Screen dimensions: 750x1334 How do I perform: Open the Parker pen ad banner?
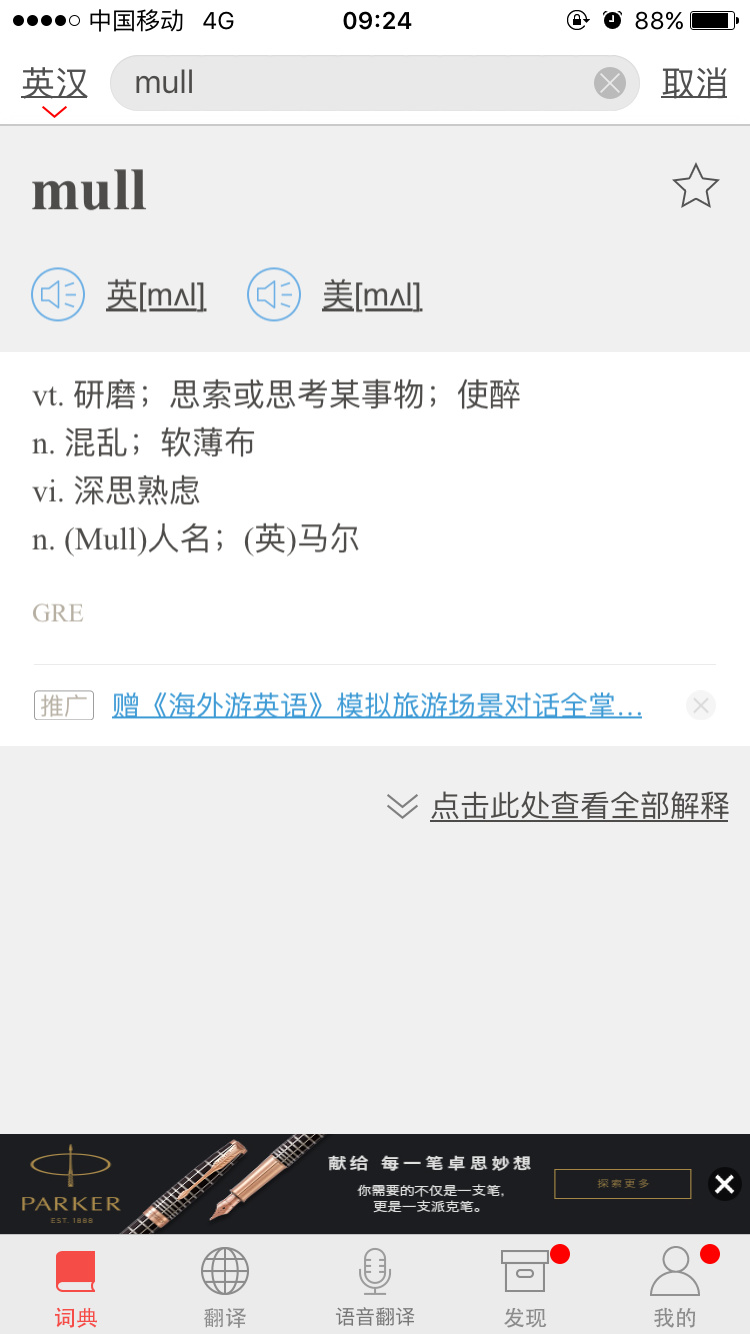click(x=355, y=1185)
